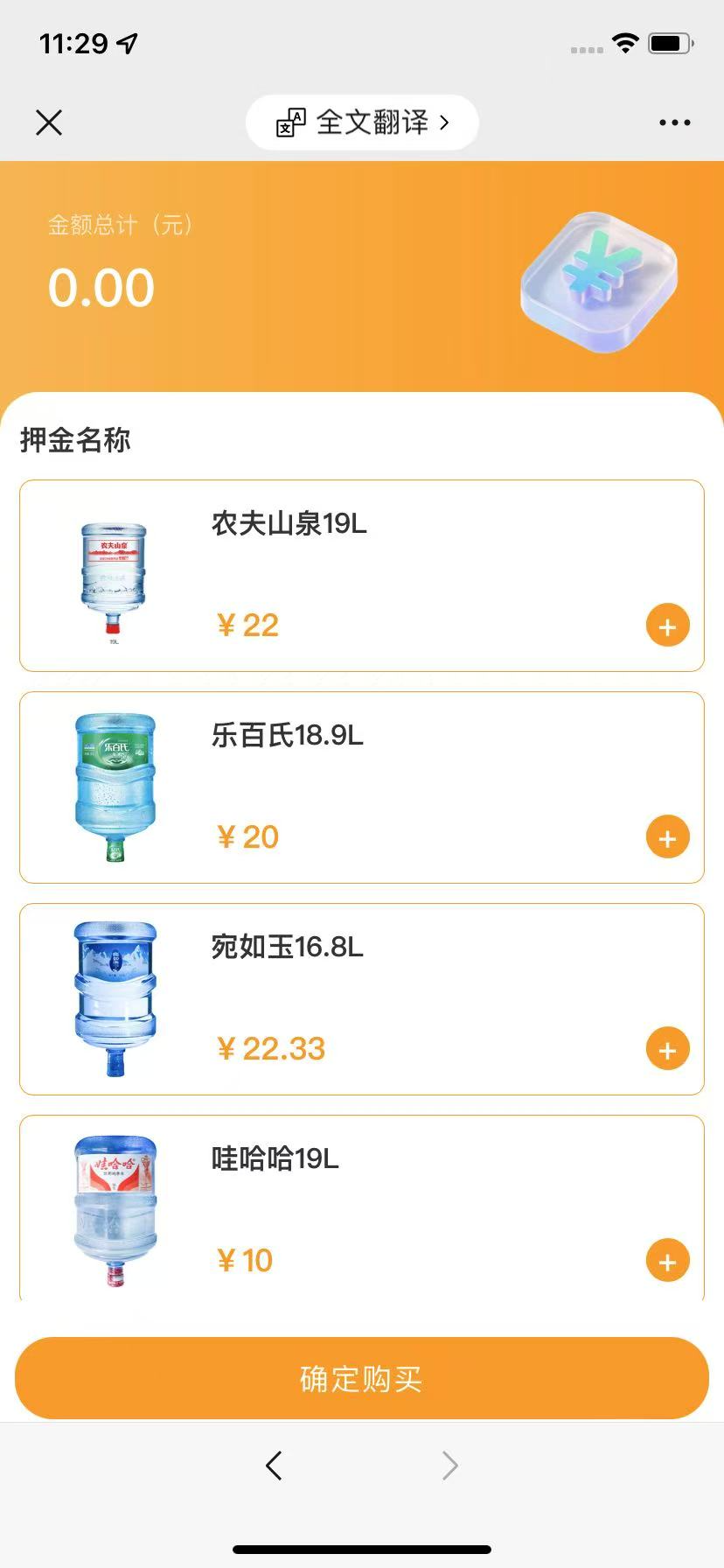The image size is (724, 1568).
Task: Tap the Wi-Fi icon in the status bar
Action: point(624,40)
